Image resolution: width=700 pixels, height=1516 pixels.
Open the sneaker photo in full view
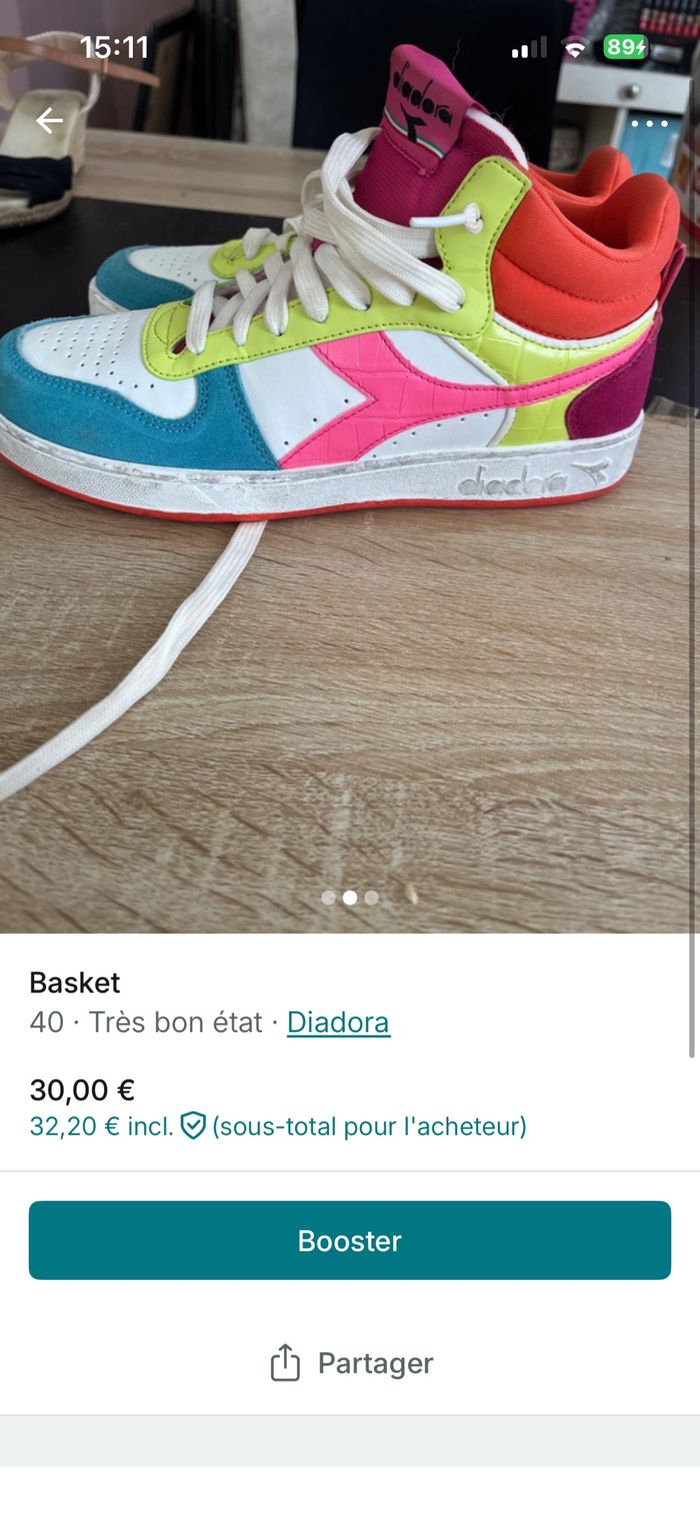coord(350,500)
